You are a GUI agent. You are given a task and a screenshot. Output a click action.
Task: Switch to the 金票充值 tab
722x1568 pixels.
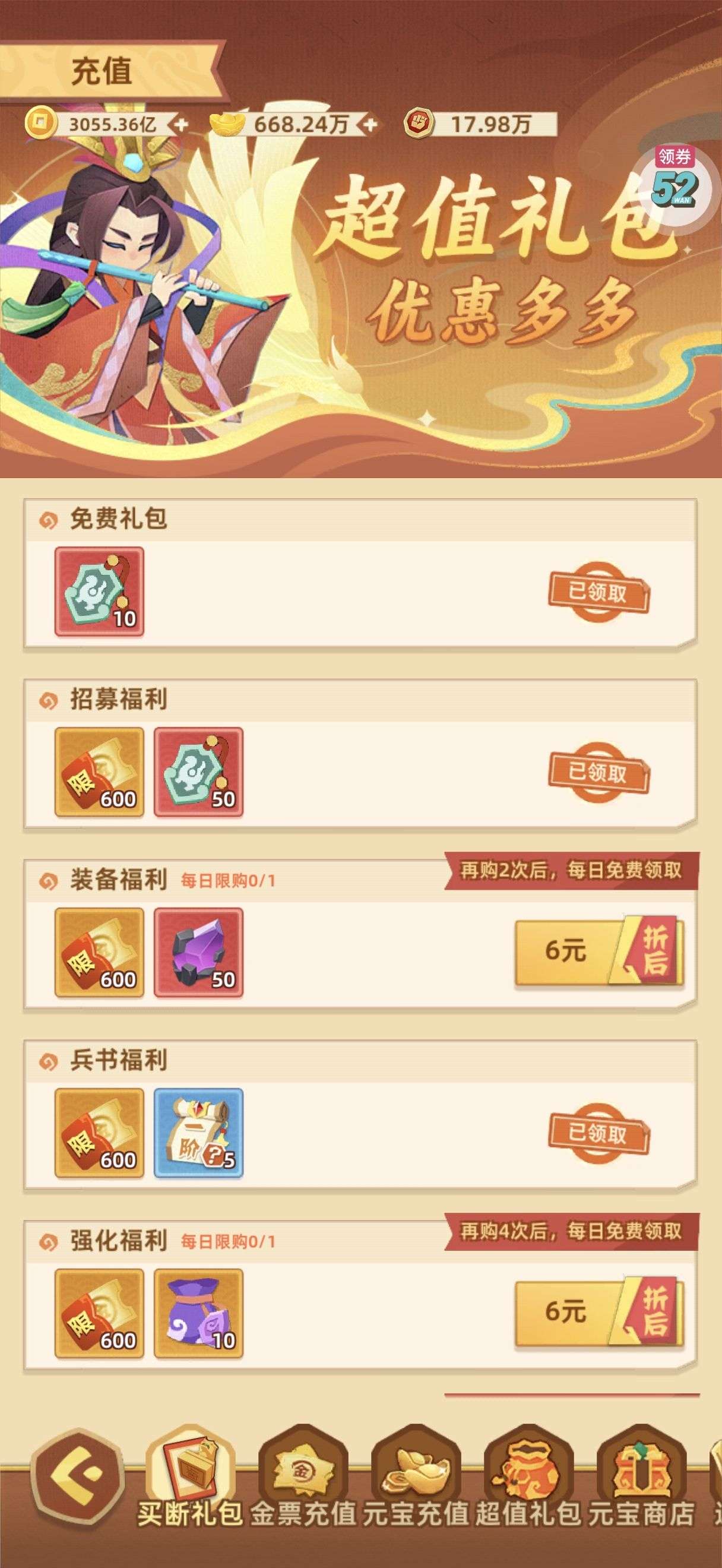tap(303, 1480)
